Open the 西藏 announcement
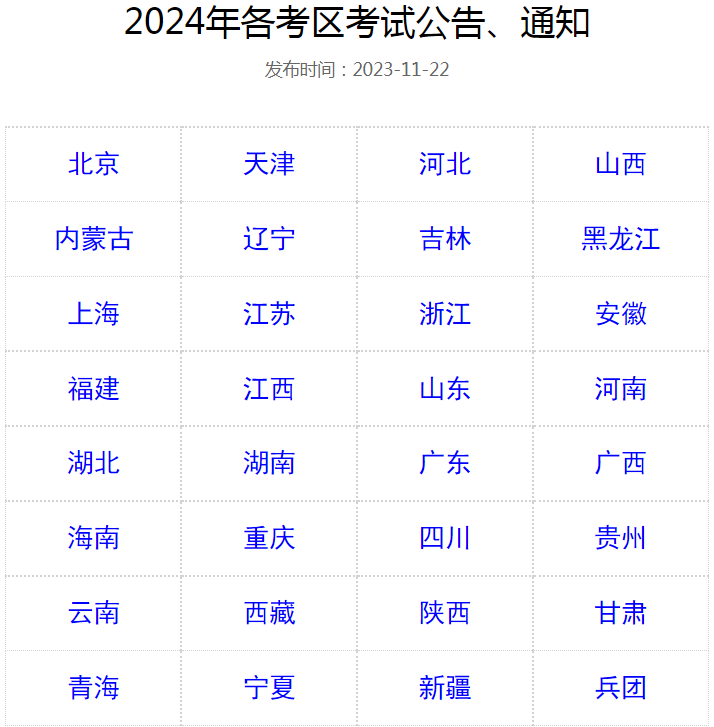Screen dimensions: 714x727 269,613
